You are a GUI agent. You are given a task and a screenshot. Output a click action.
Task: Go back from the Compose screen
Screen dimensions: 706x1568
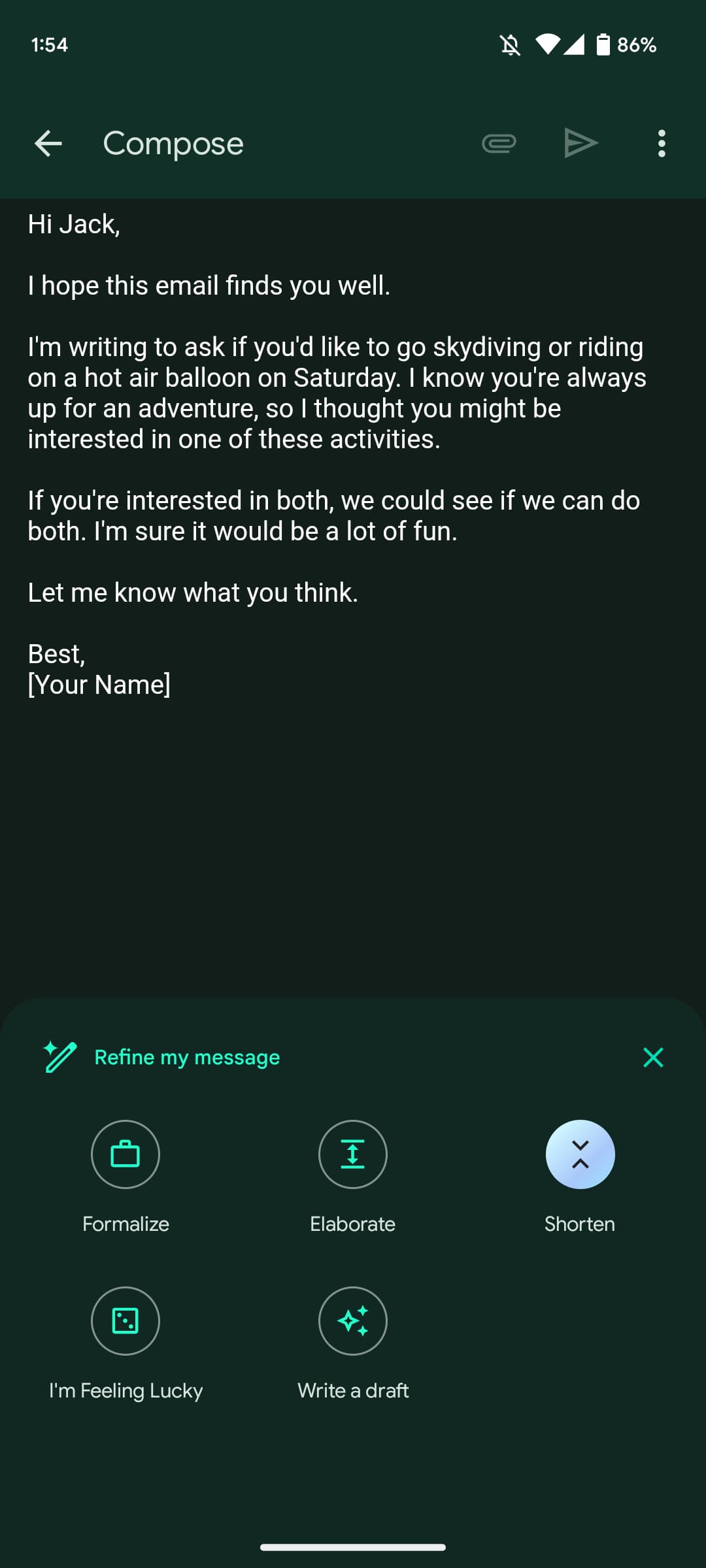coord(48,143)
